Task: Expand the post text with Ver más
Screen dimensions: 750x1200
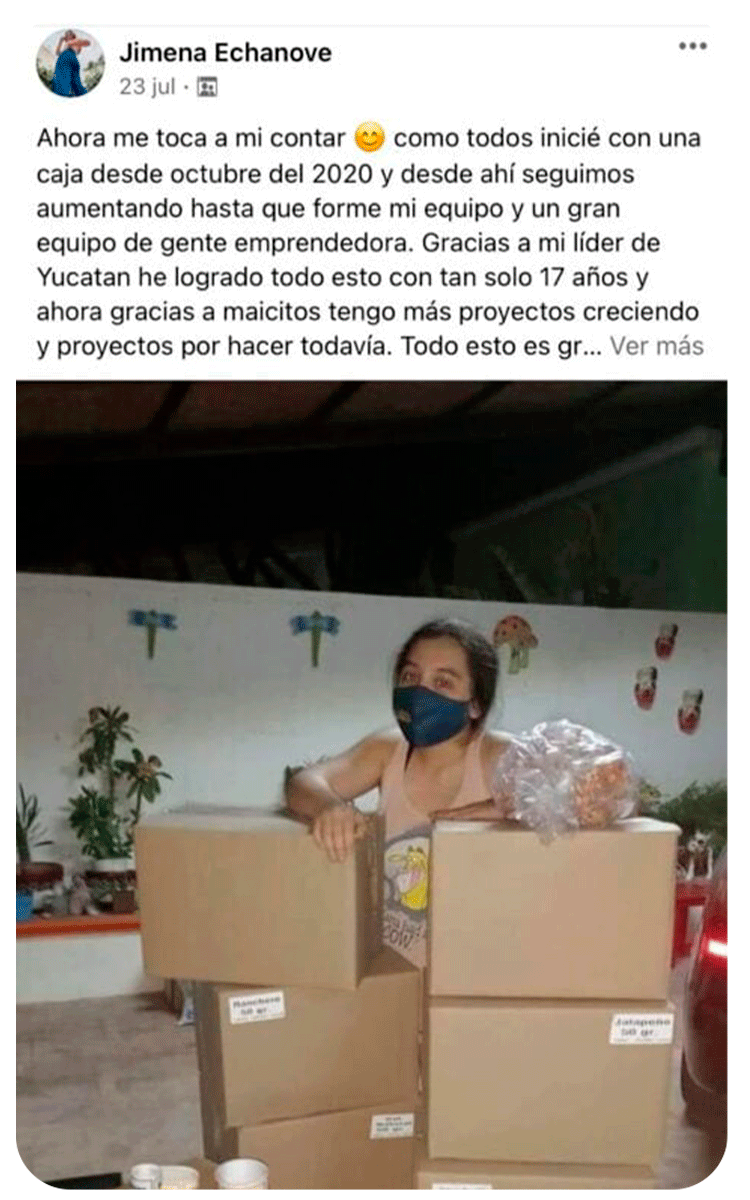Action: [x=657, y=347]
